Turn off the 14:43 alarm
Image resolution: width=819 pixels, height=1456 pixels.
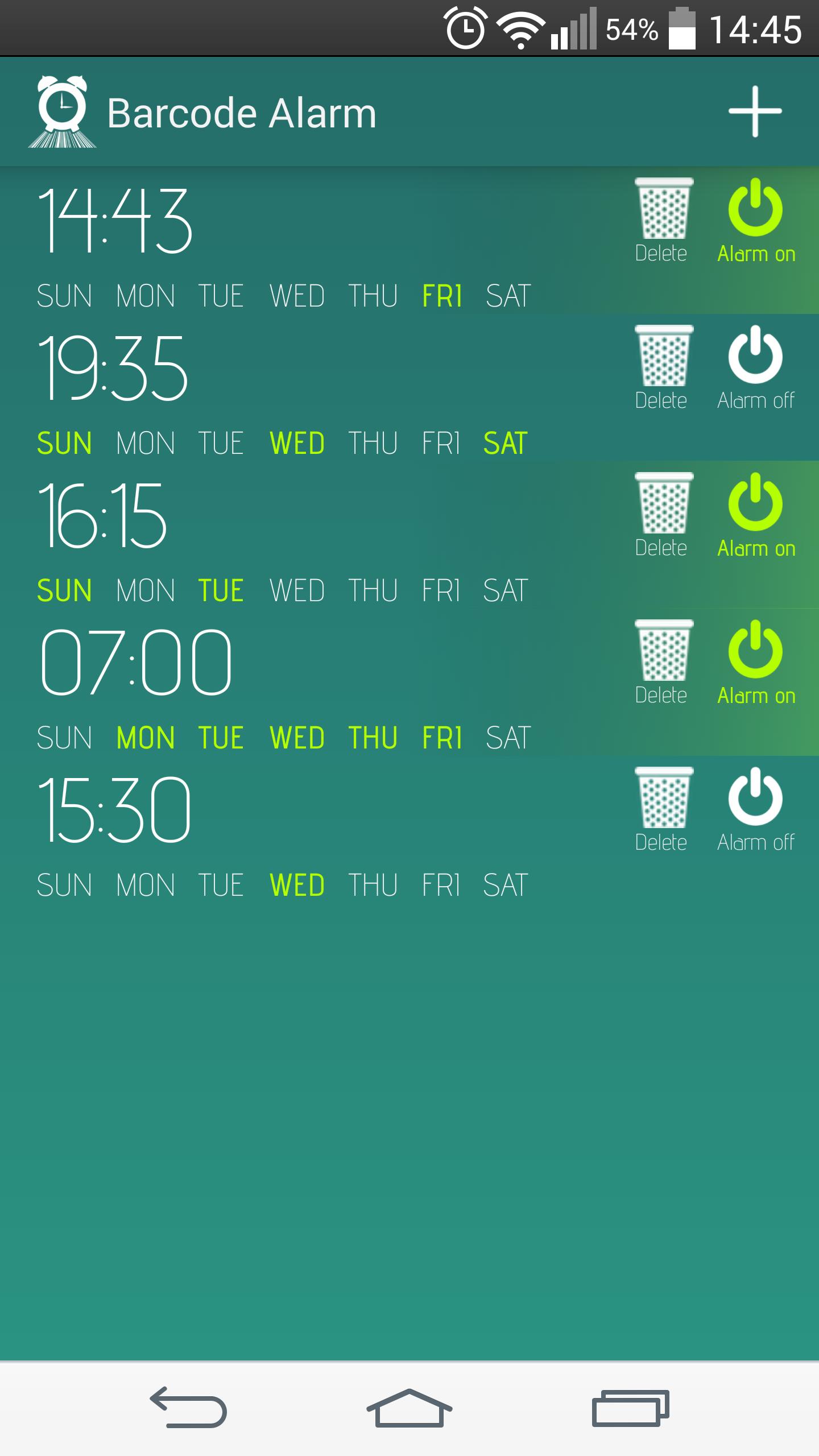(x=755, y=220)
